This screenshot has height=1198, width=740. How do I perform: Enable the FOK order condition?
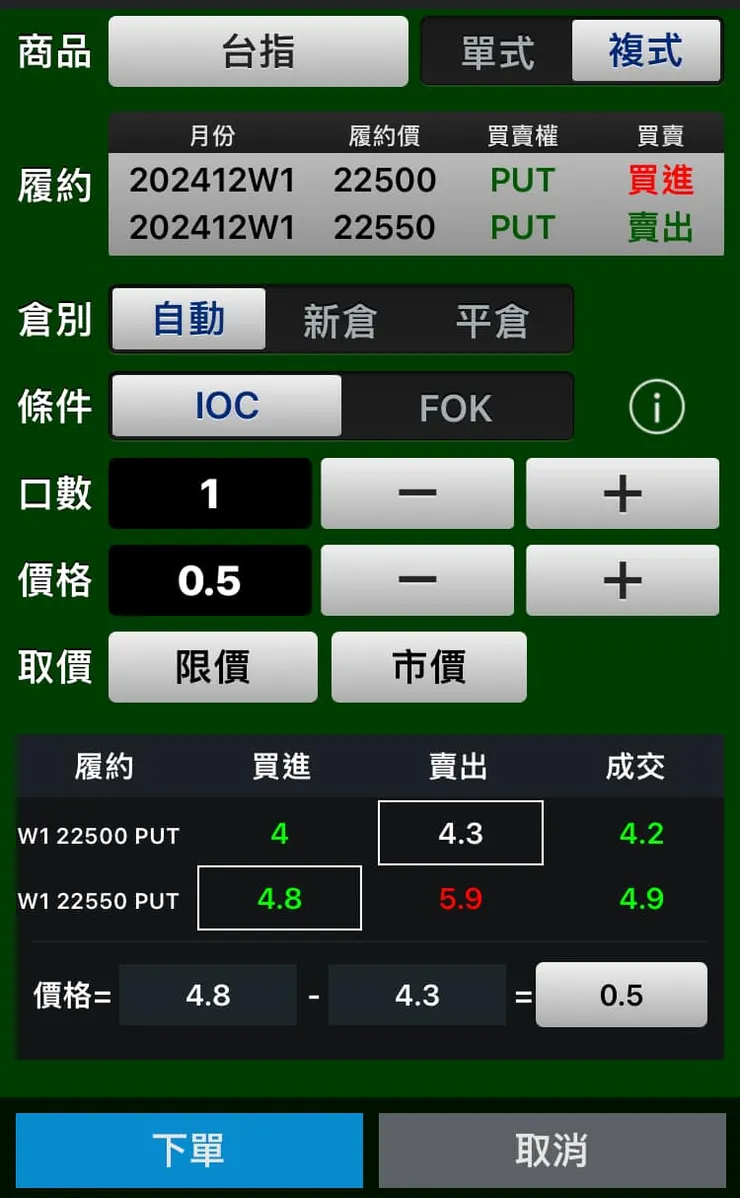click(x=457, y=407)
